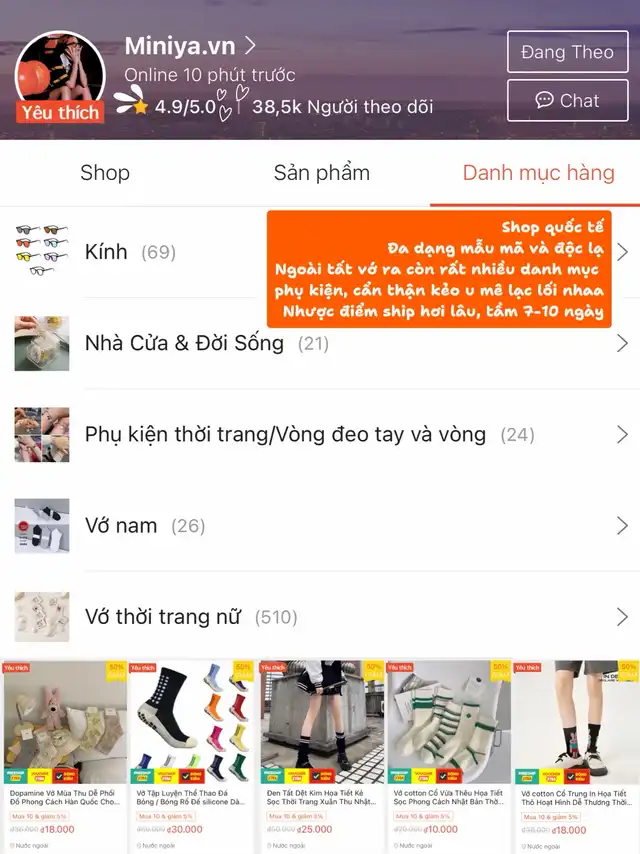Switch to the Shop tab

(105, 173)
